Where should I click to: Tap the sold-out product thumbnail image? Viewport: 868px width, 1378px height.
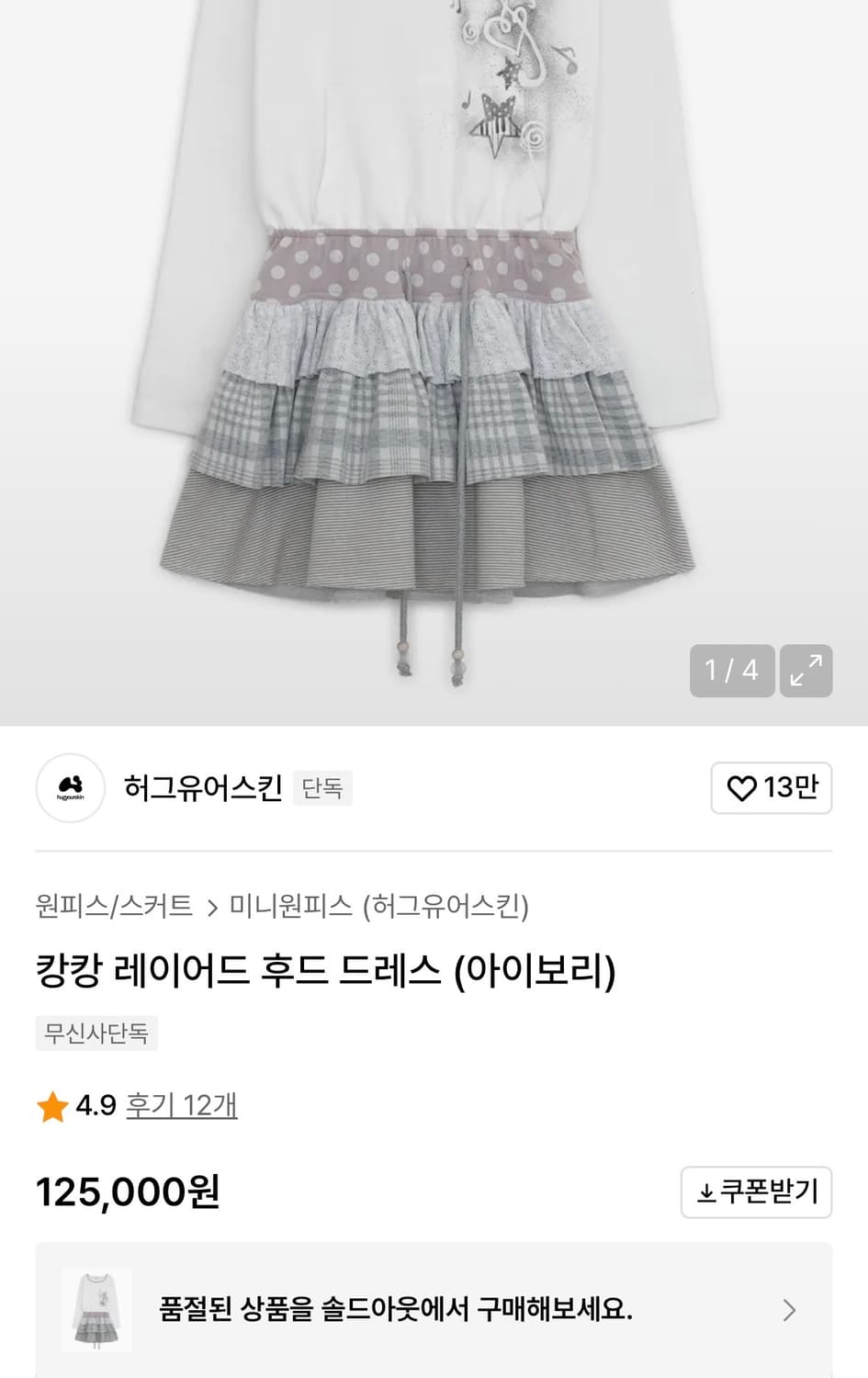click(x=96, y=1312)
